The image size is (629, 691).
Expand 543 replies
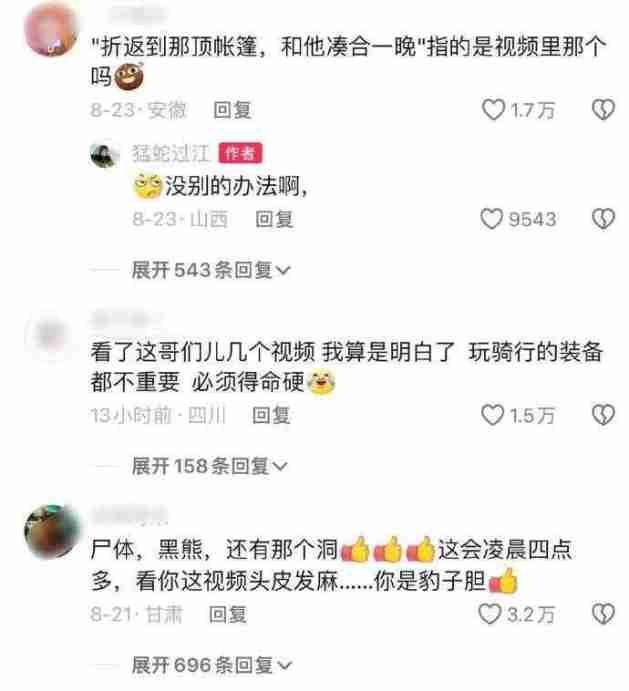(211, 269)
